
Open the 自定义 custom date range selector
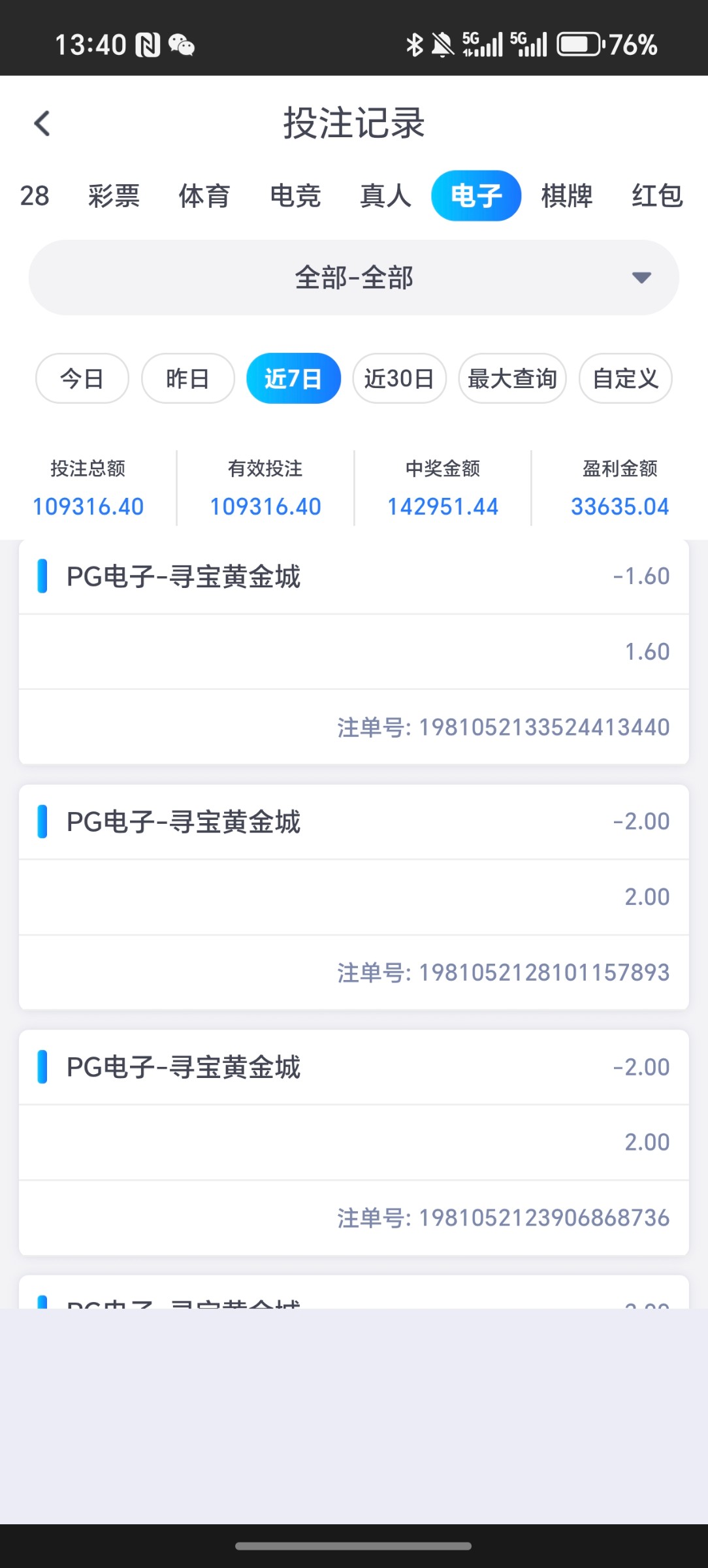click(624, 379)
